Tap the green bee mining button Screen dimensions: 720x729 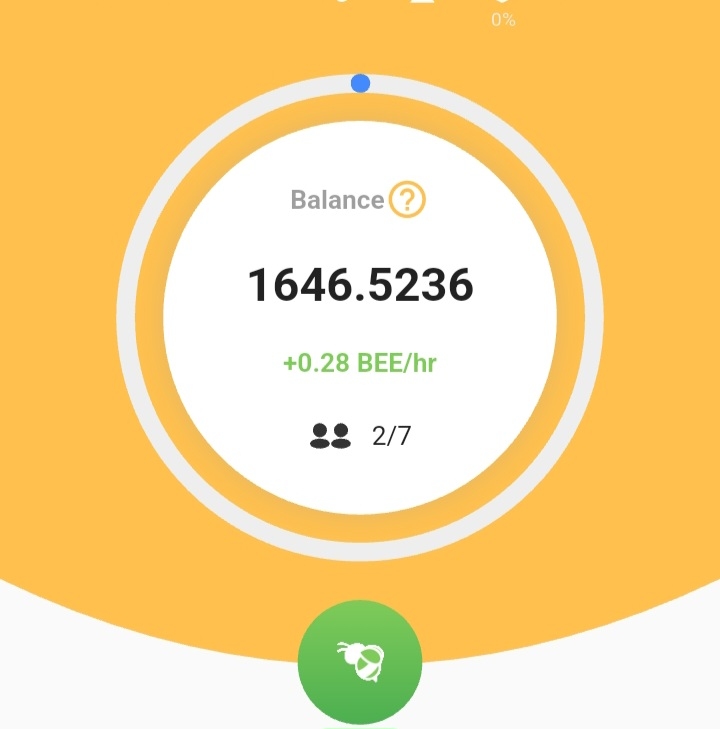360,661
